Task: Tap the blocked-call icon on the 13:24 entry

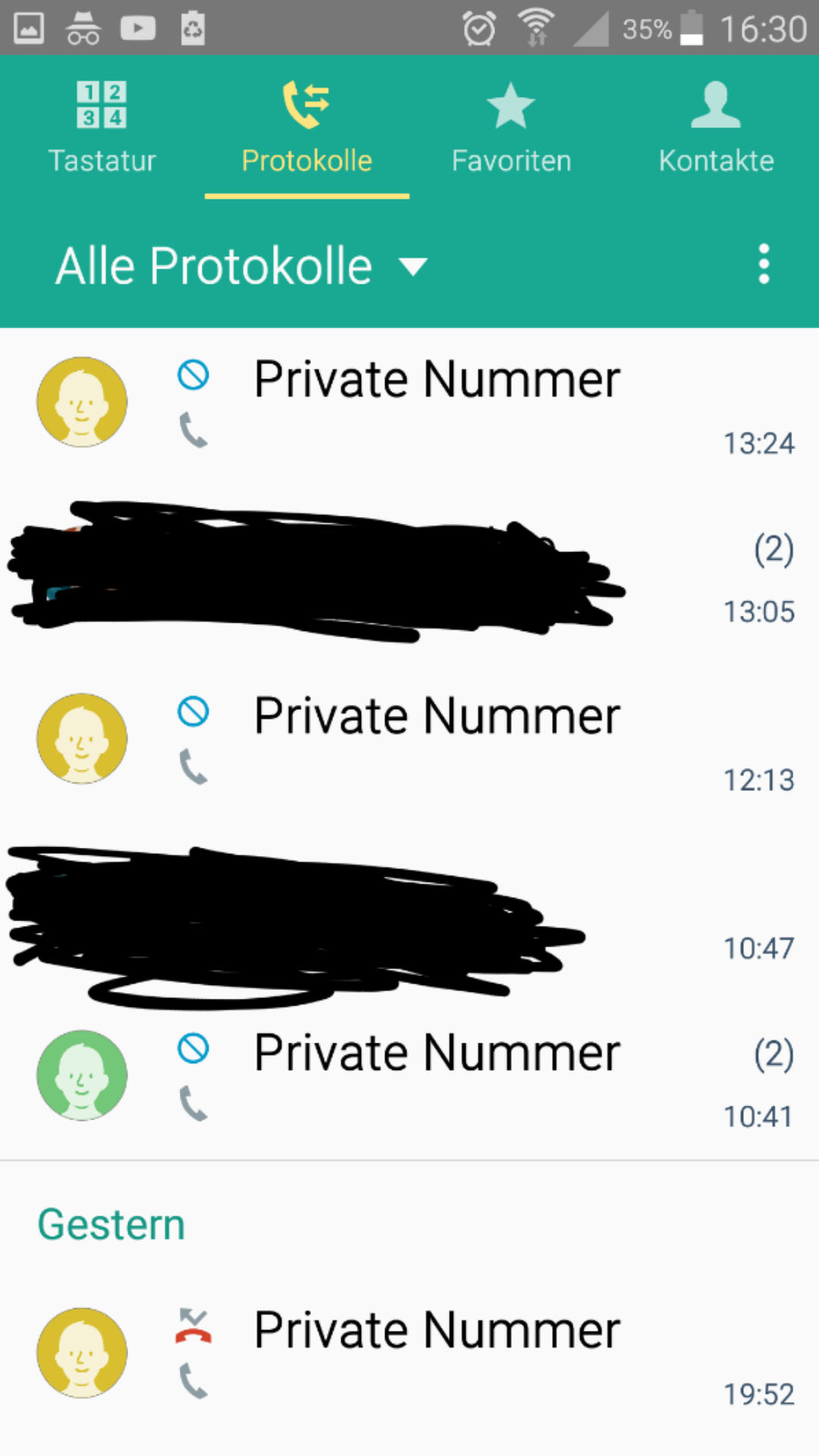Action: 194,375
